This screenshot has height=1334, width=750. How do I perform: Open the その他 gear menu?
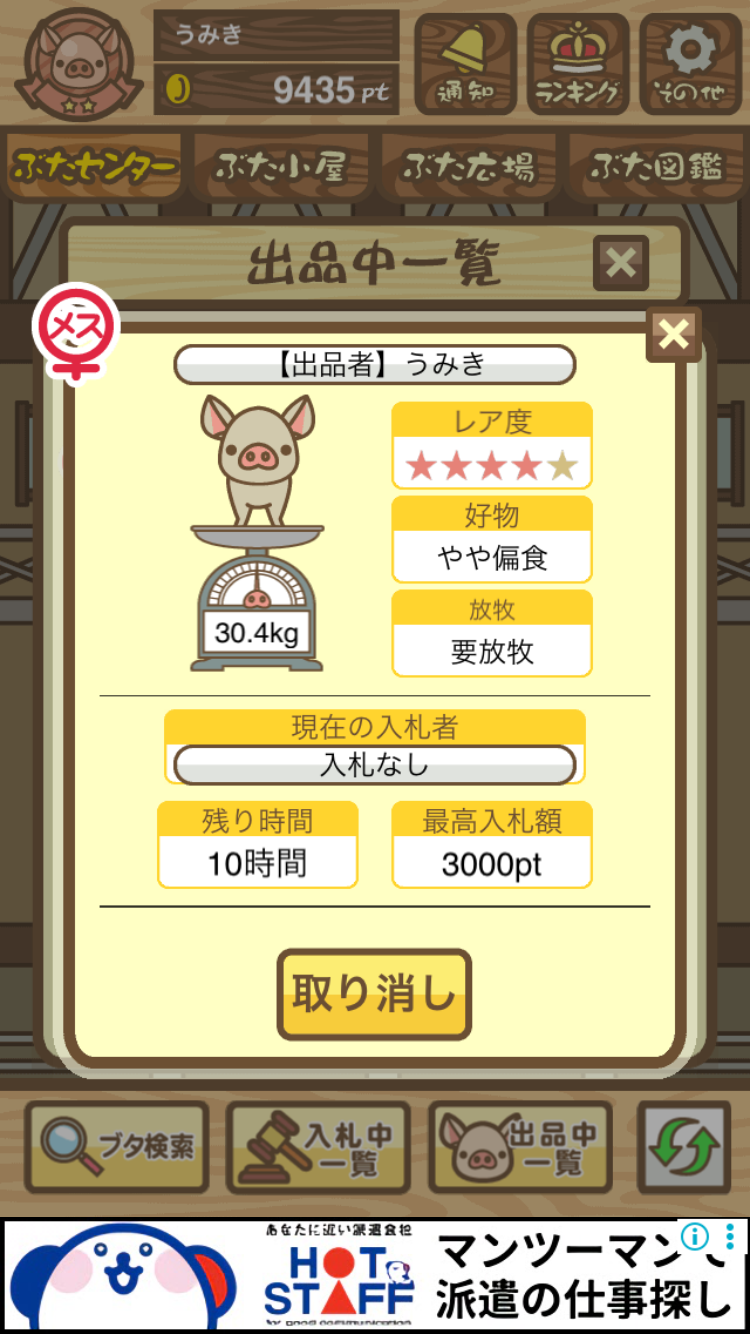pos(691,64)
